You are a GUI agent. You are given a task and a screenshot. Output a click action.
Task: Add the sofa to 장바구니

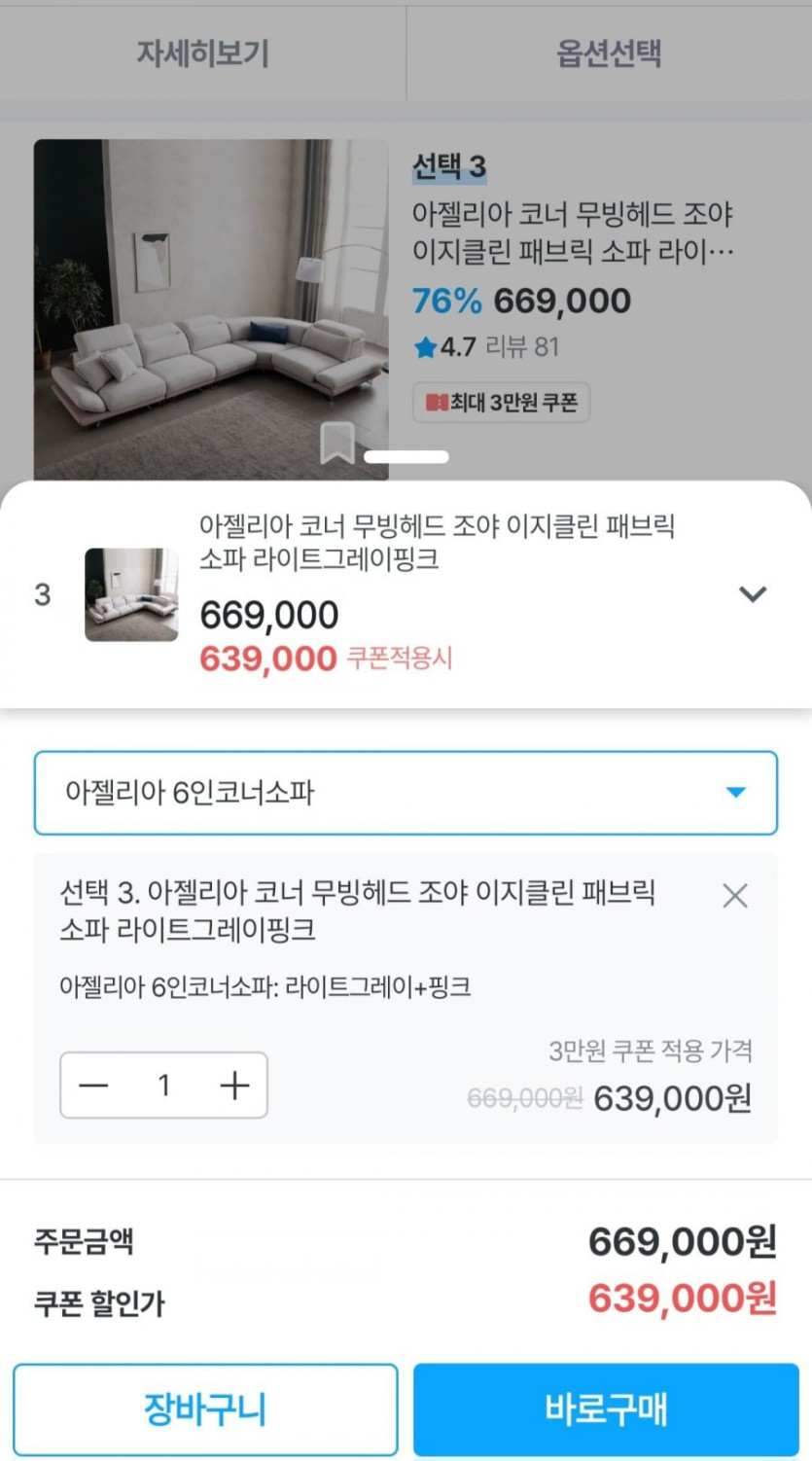205,1408
